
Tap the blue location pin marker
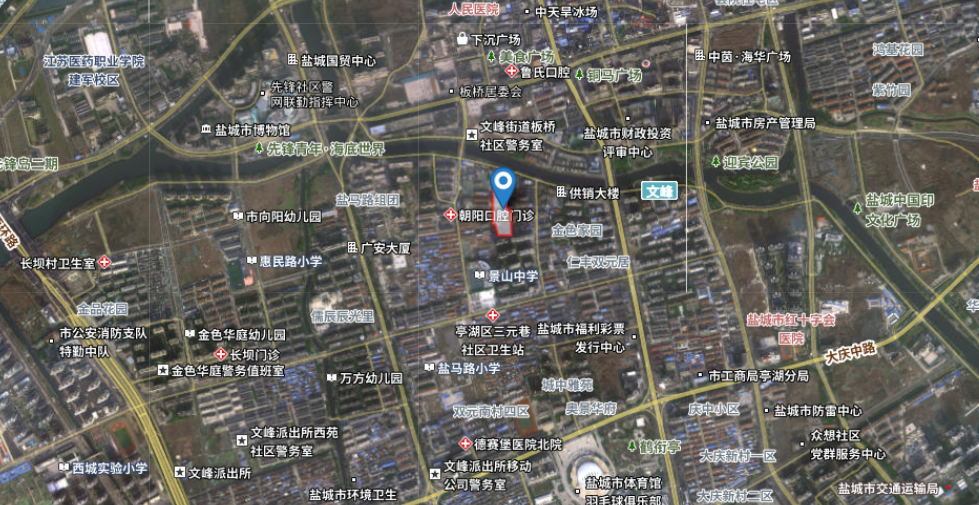(503, 186)
